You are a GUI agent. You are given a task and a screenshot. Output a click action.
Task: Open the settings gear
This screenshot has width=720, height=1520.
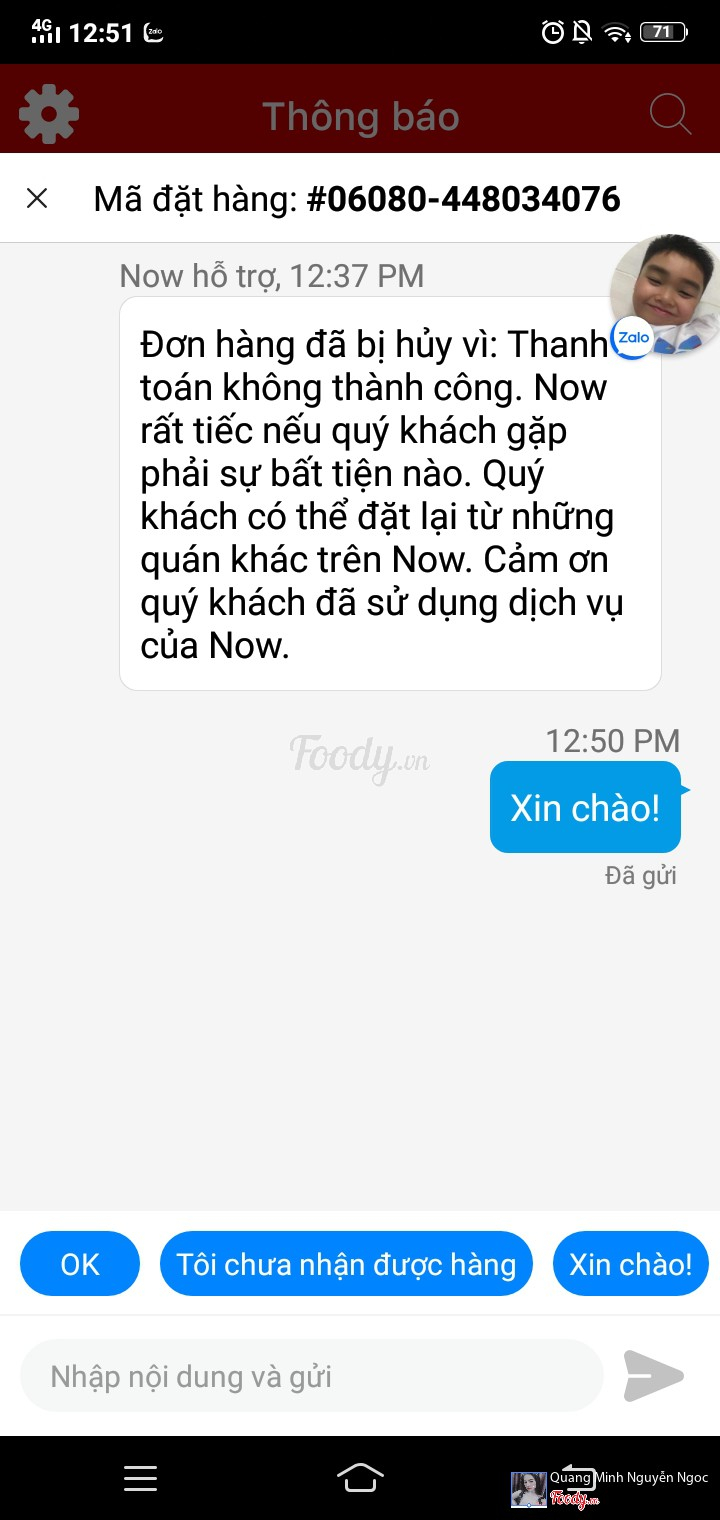[49, 115]
